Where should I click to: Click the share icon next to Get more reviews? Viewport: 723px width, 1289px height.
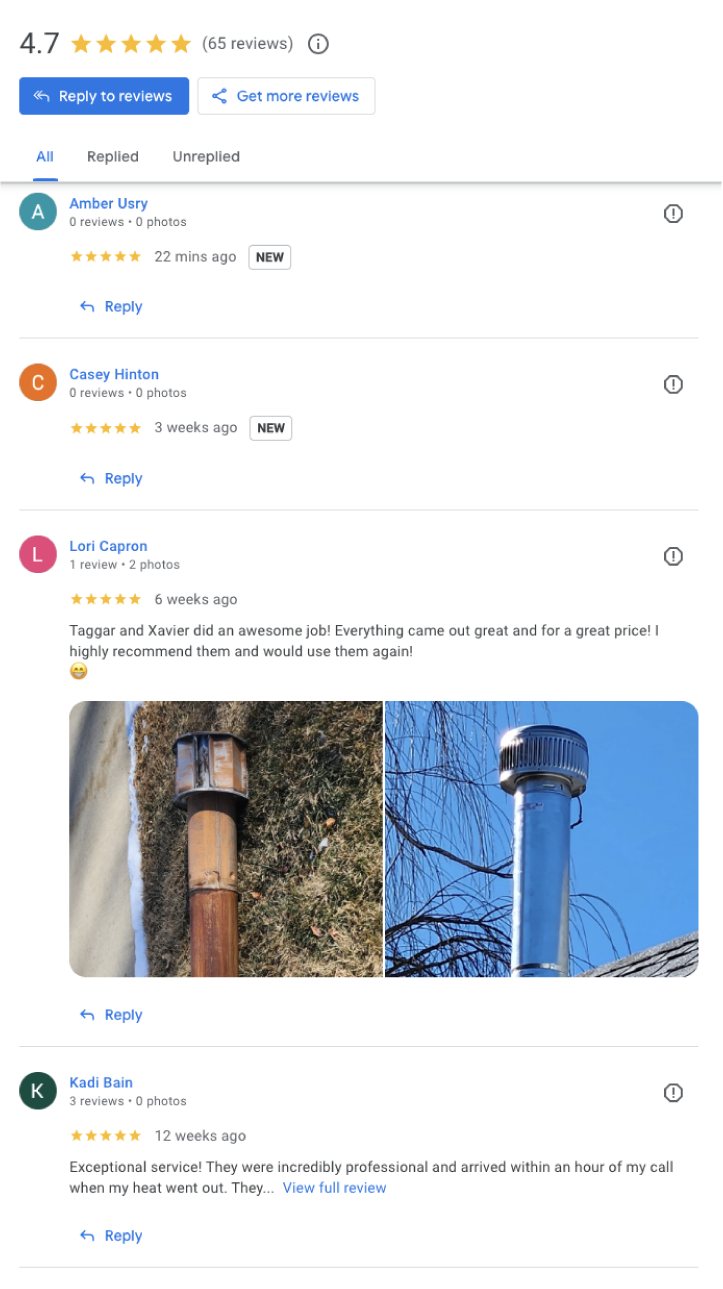pyautogui.click(x=219, y=95)
